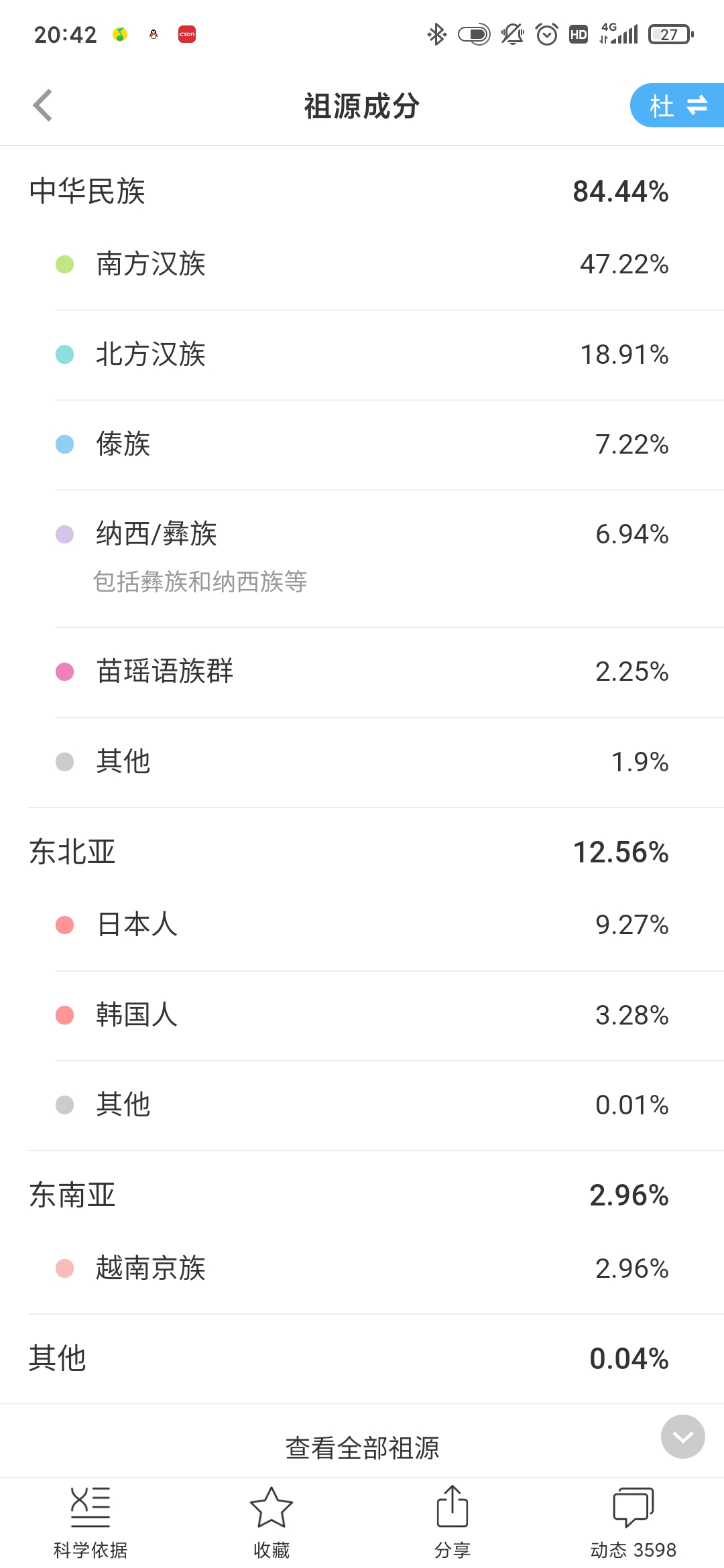
Task: Add to favorites with 收藏
Action: point(271,1522)
